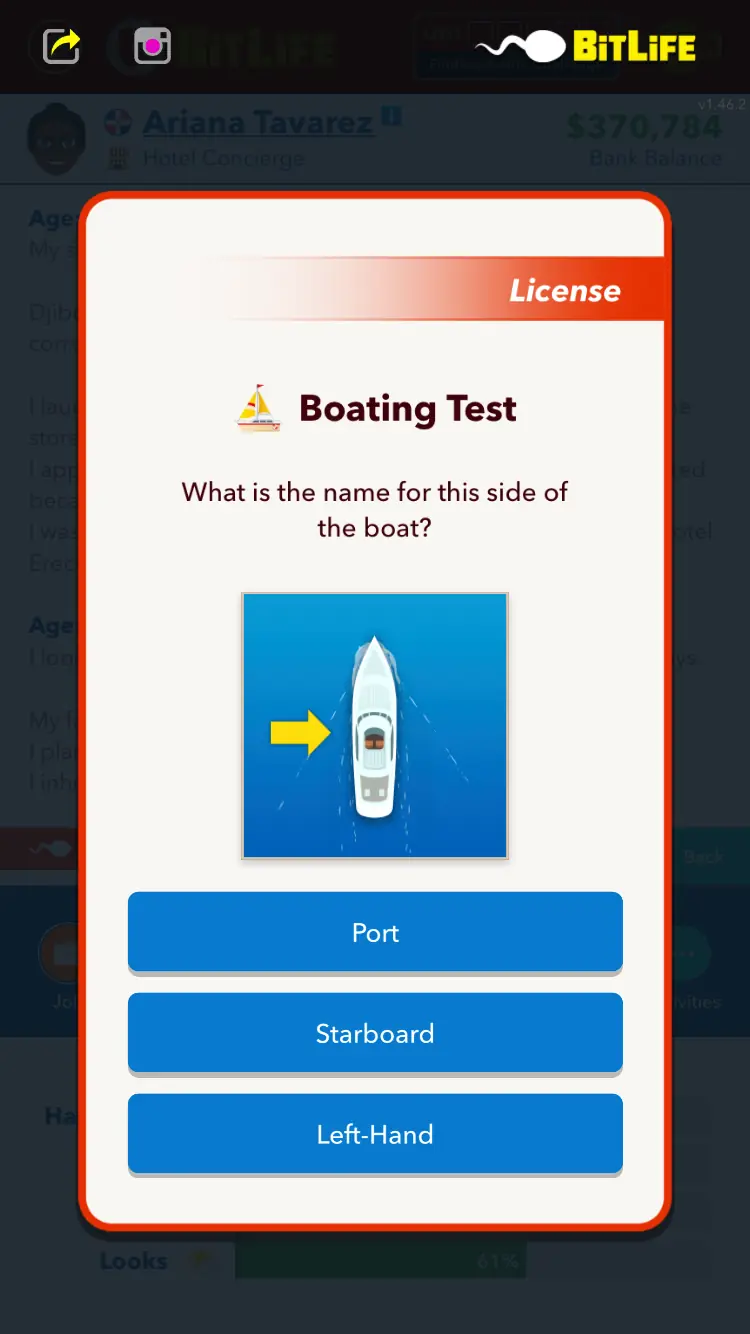
Task: Choose Port as the answer
Action: [375, 932]
